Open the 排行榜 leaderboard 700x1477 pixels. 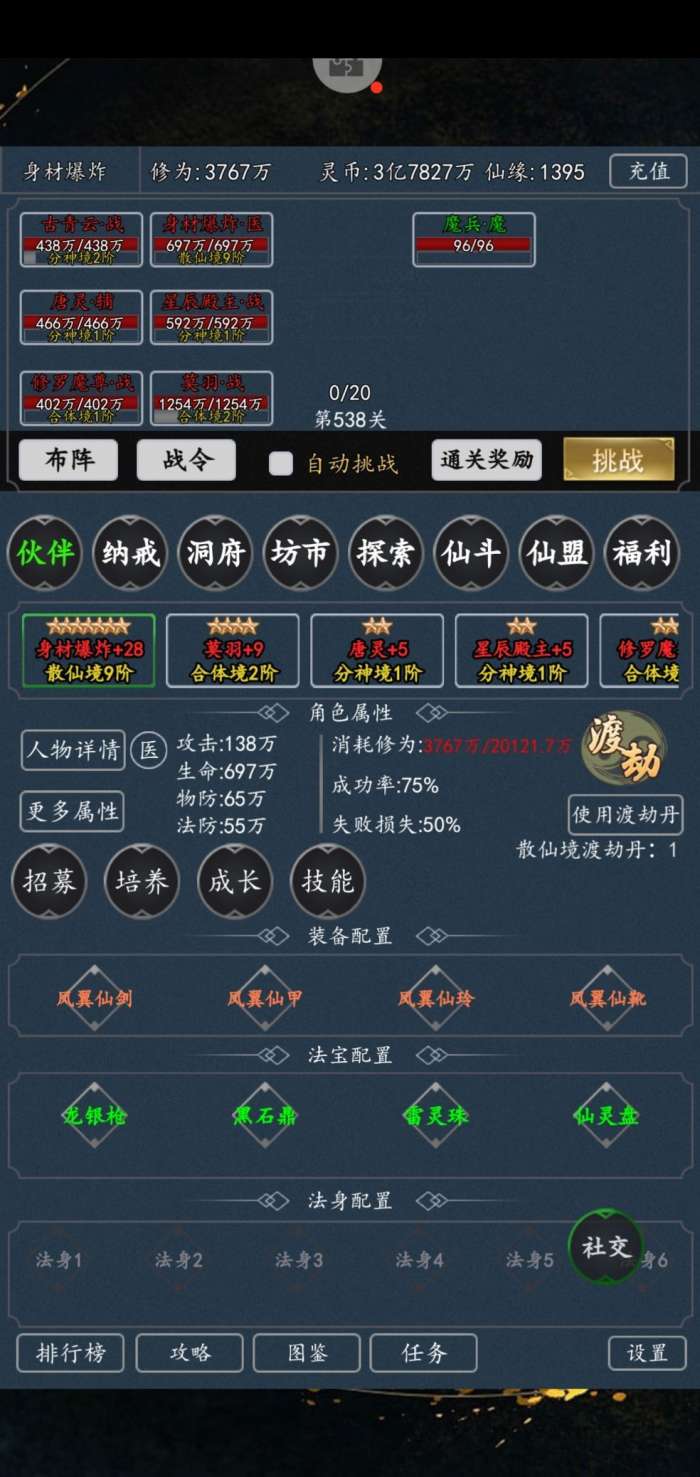point(70,1353)
